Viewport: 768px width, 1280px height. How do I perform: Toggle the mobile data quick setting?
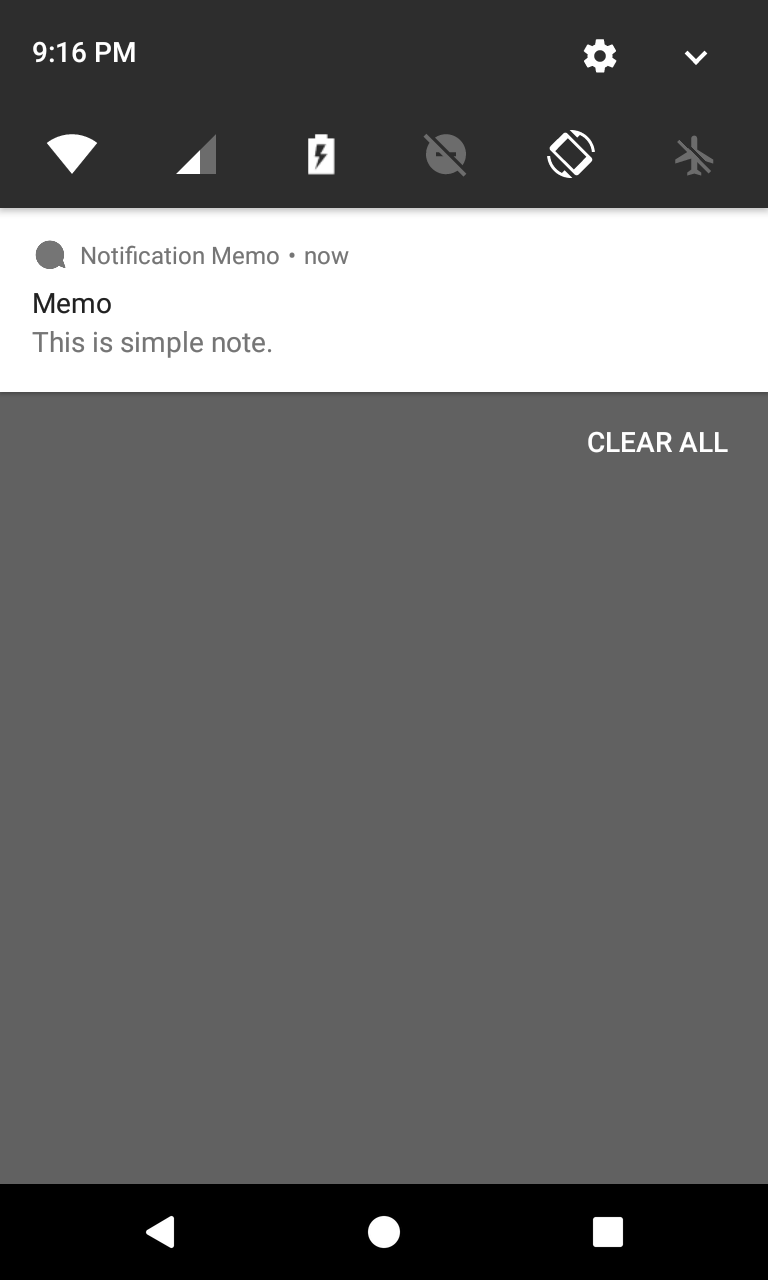(196, 155)
